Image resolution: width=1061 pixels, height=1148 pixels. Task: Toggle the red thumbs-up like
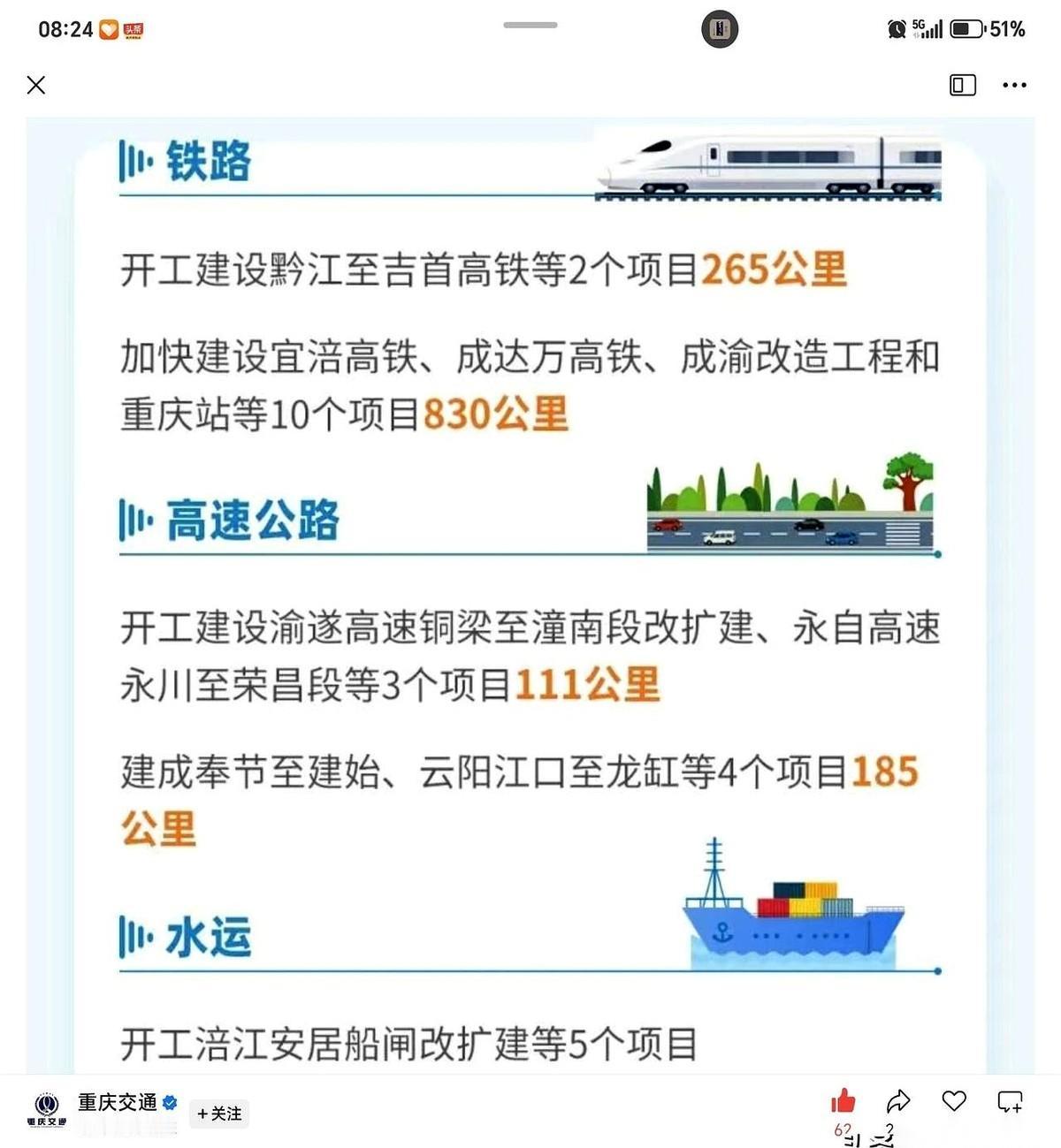844,1099
